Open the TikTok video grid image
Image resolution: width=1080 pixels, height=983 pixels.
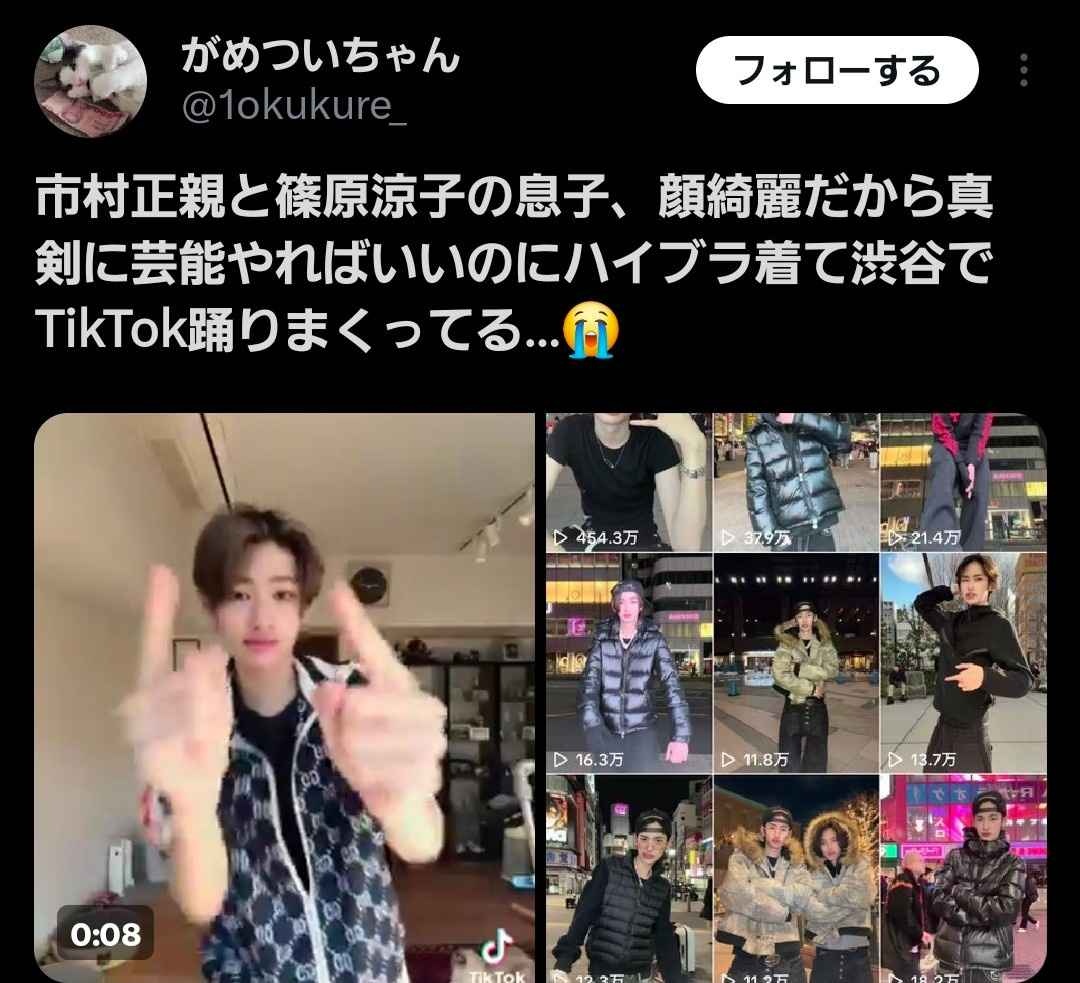pyautogui.click(x=796, y=698)
